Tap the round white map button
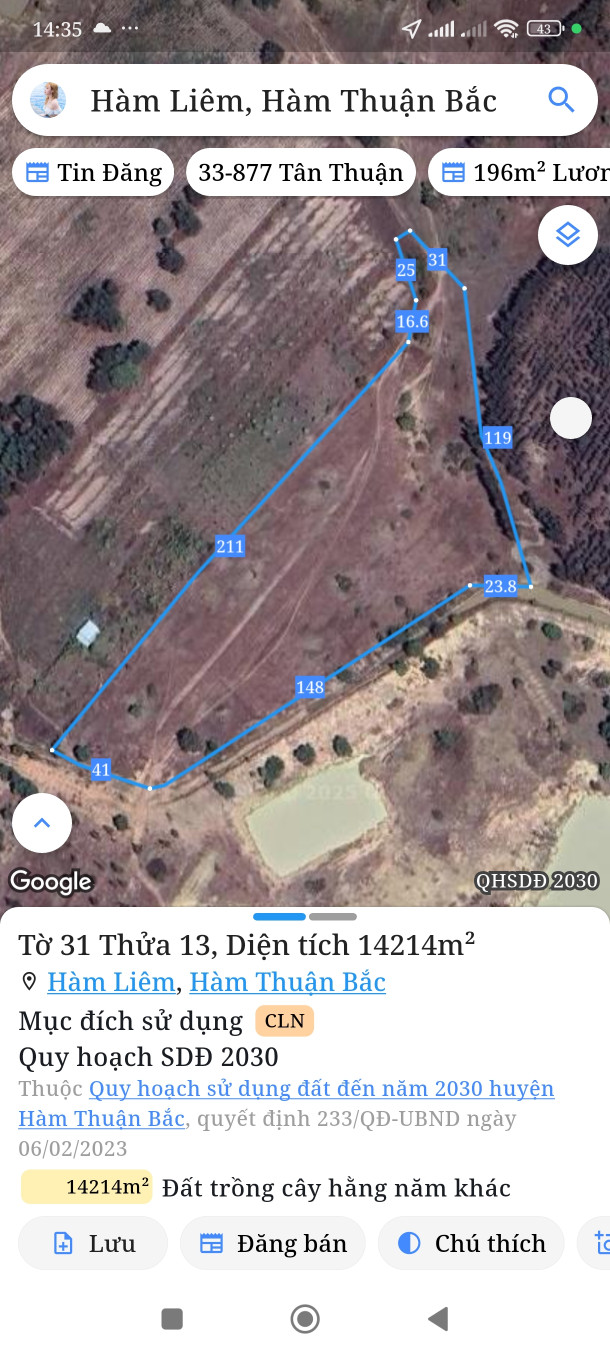610x1356 pixels. pyautogui.click(x=571, y=418)
